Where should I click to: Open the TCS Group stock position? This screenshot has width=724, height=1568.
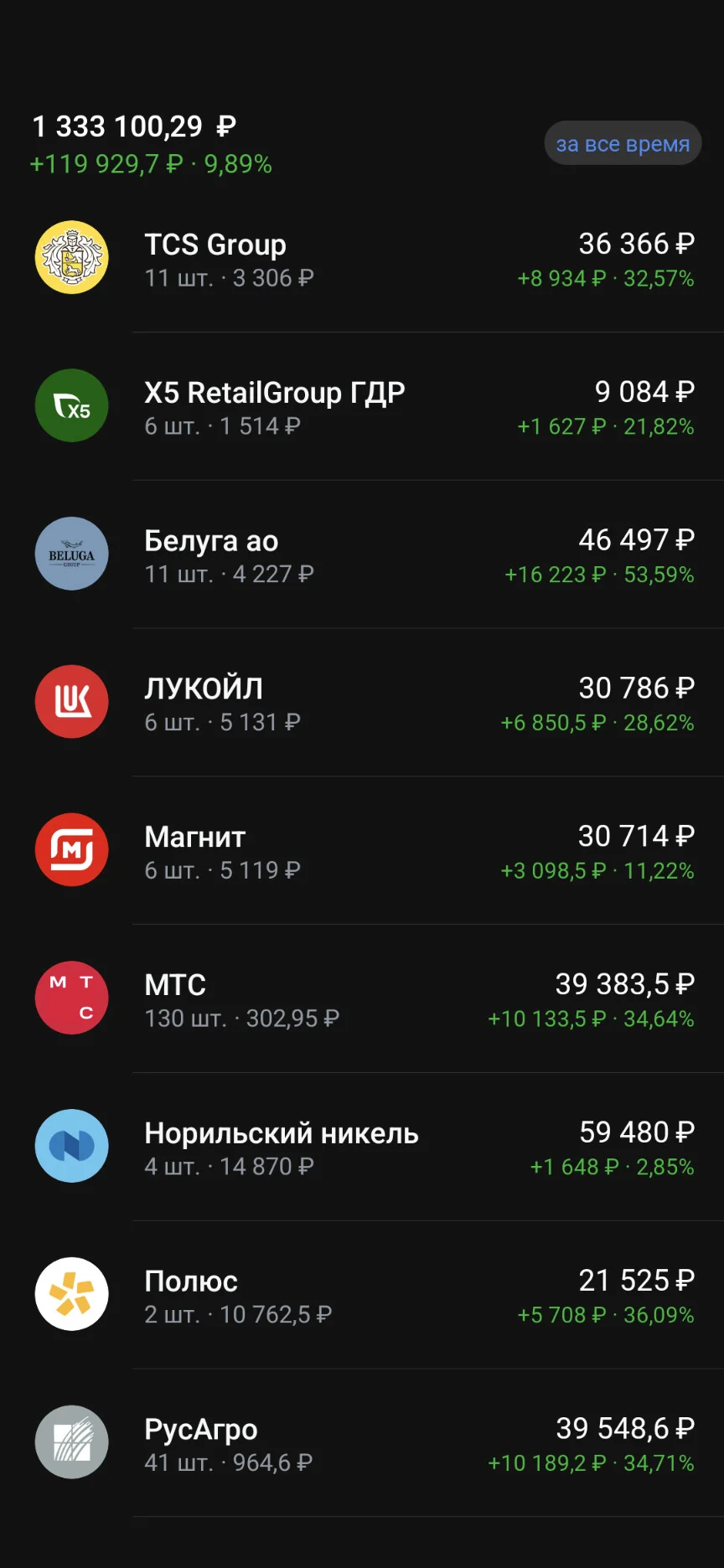point(362,259)
